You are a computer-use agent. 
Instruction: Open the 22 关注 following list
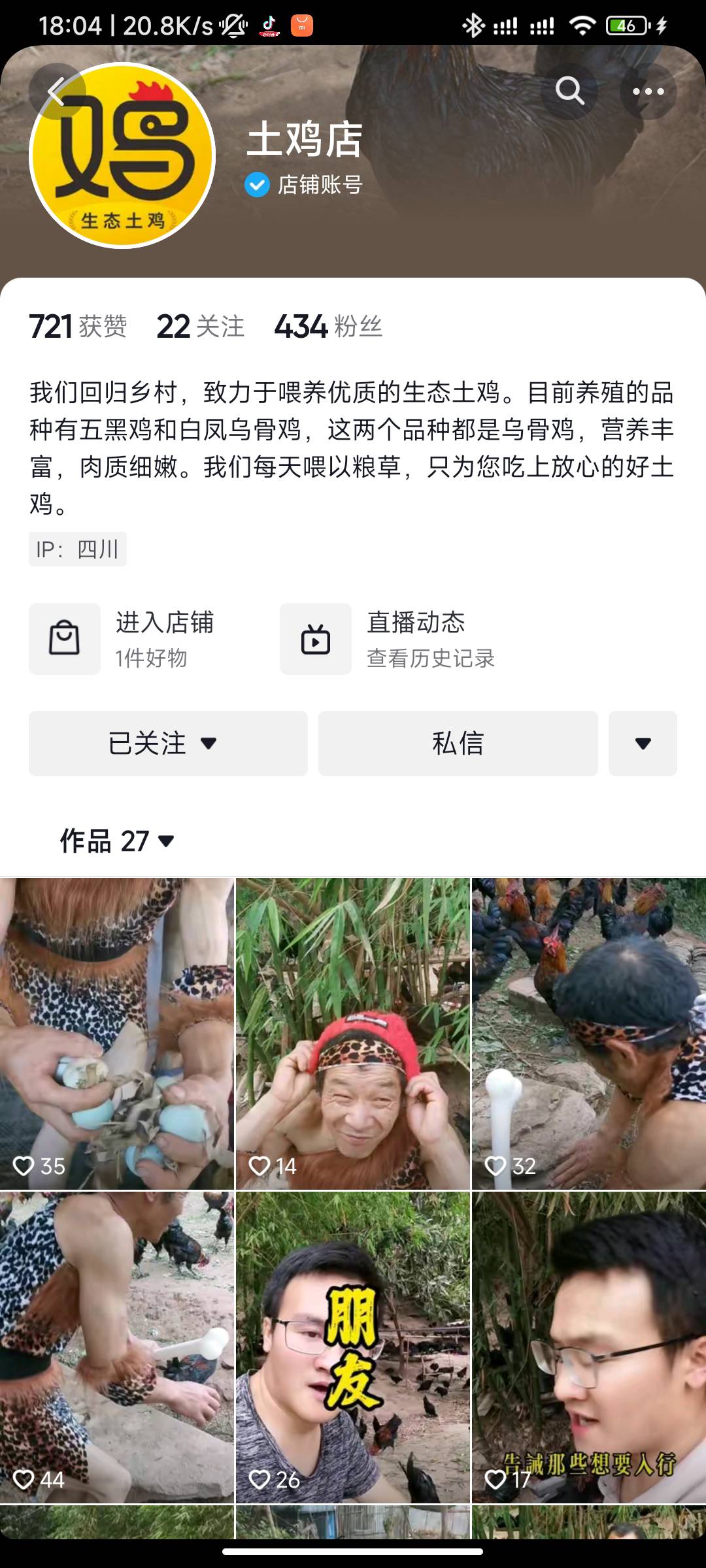coord(200,326)
